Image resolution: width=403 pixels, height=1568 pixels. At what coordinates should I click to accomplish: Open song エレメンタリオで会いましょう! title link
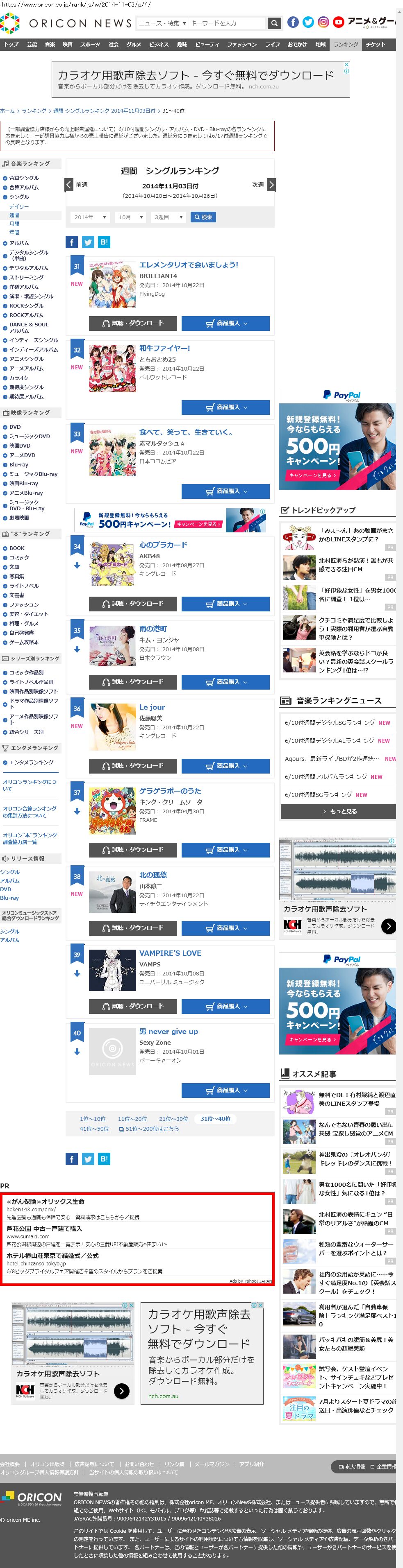[x=189, y=265]
